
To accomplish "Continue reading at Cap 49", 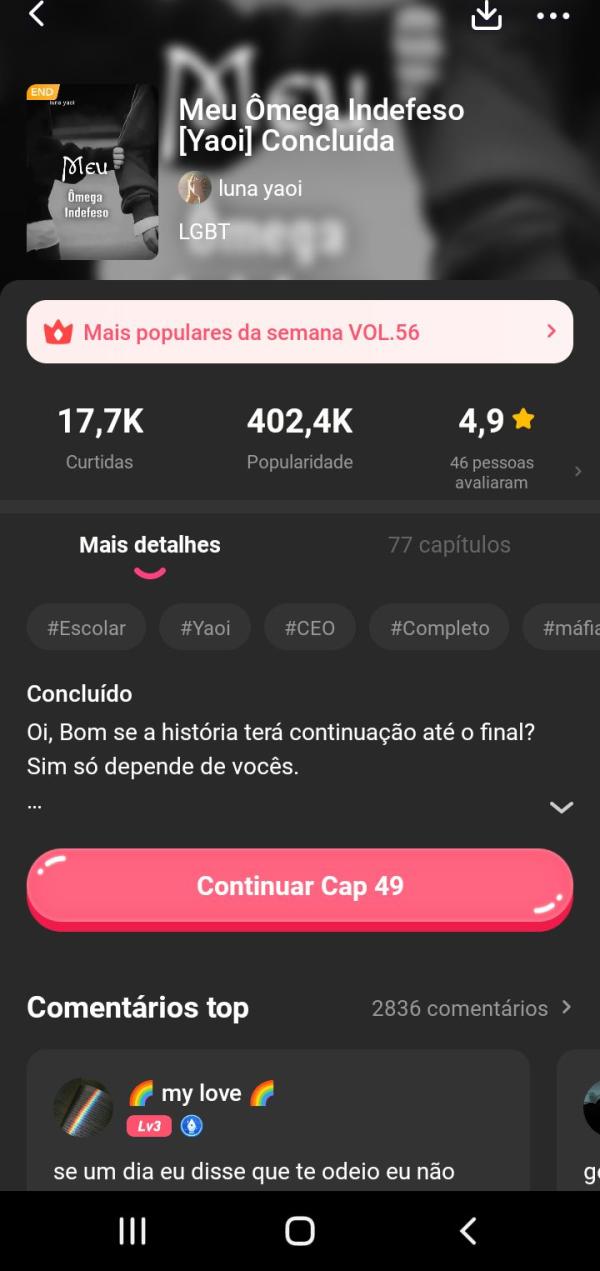I will click(x=299, y=886).
